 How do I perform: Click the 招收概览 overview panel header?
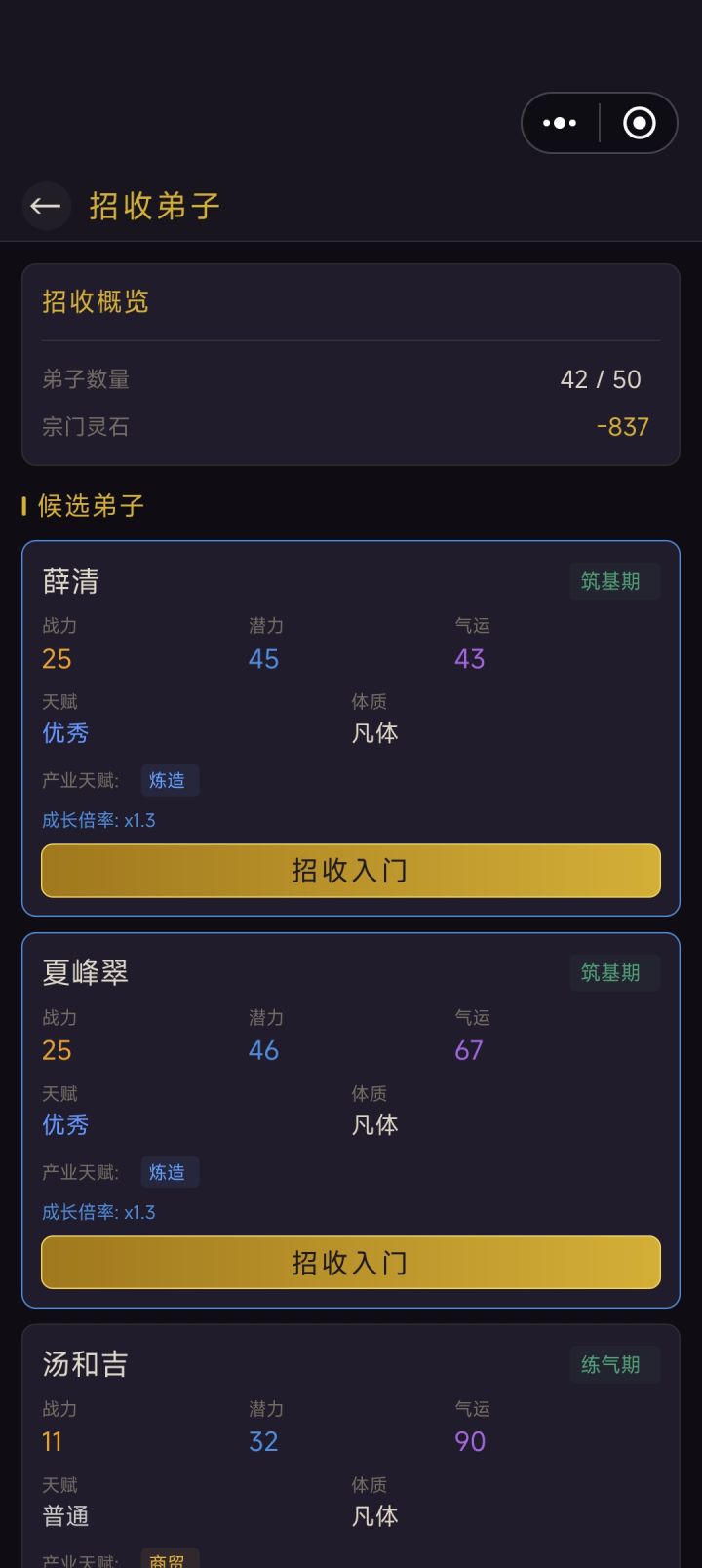click(x=95, y=301)
